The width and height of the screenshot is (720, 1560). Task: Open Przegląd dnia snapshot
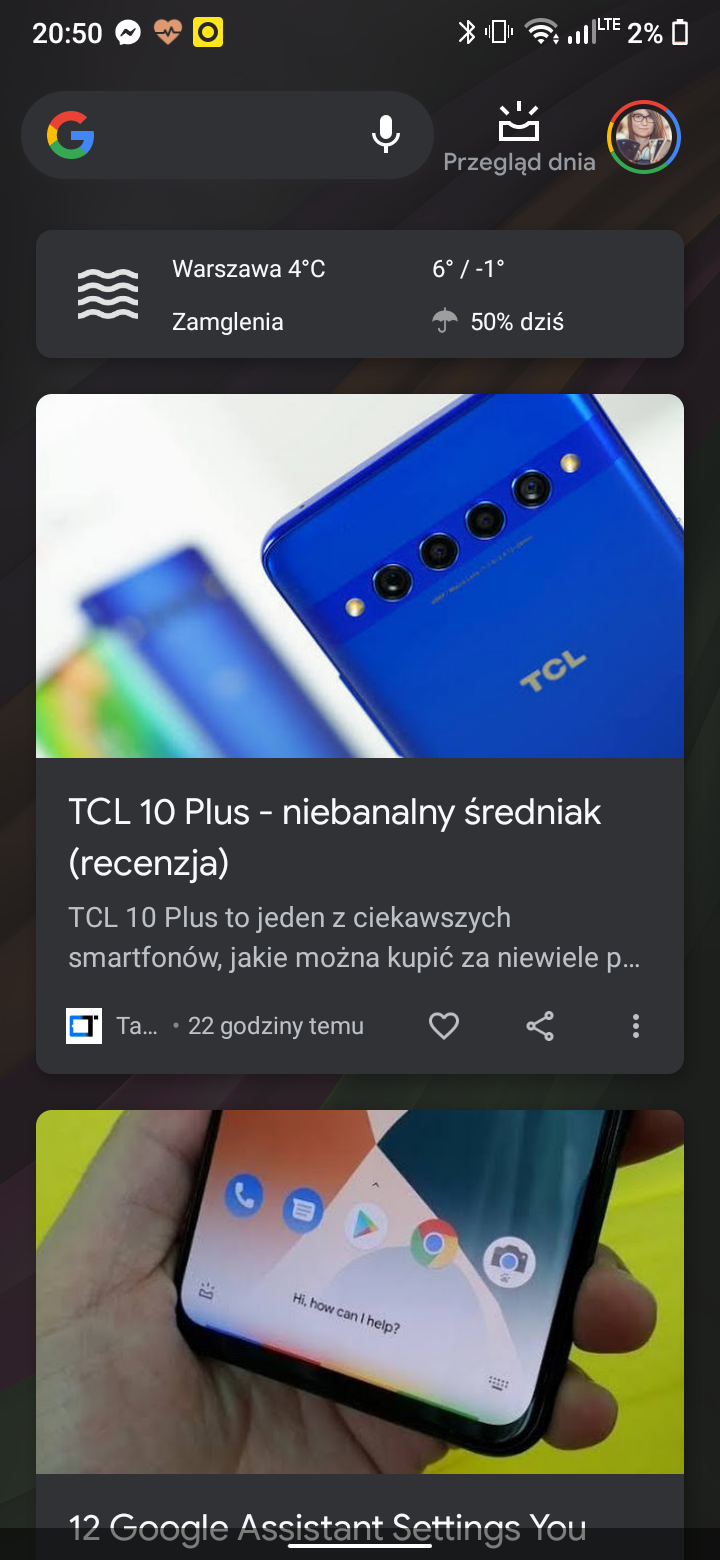point(519,138)
